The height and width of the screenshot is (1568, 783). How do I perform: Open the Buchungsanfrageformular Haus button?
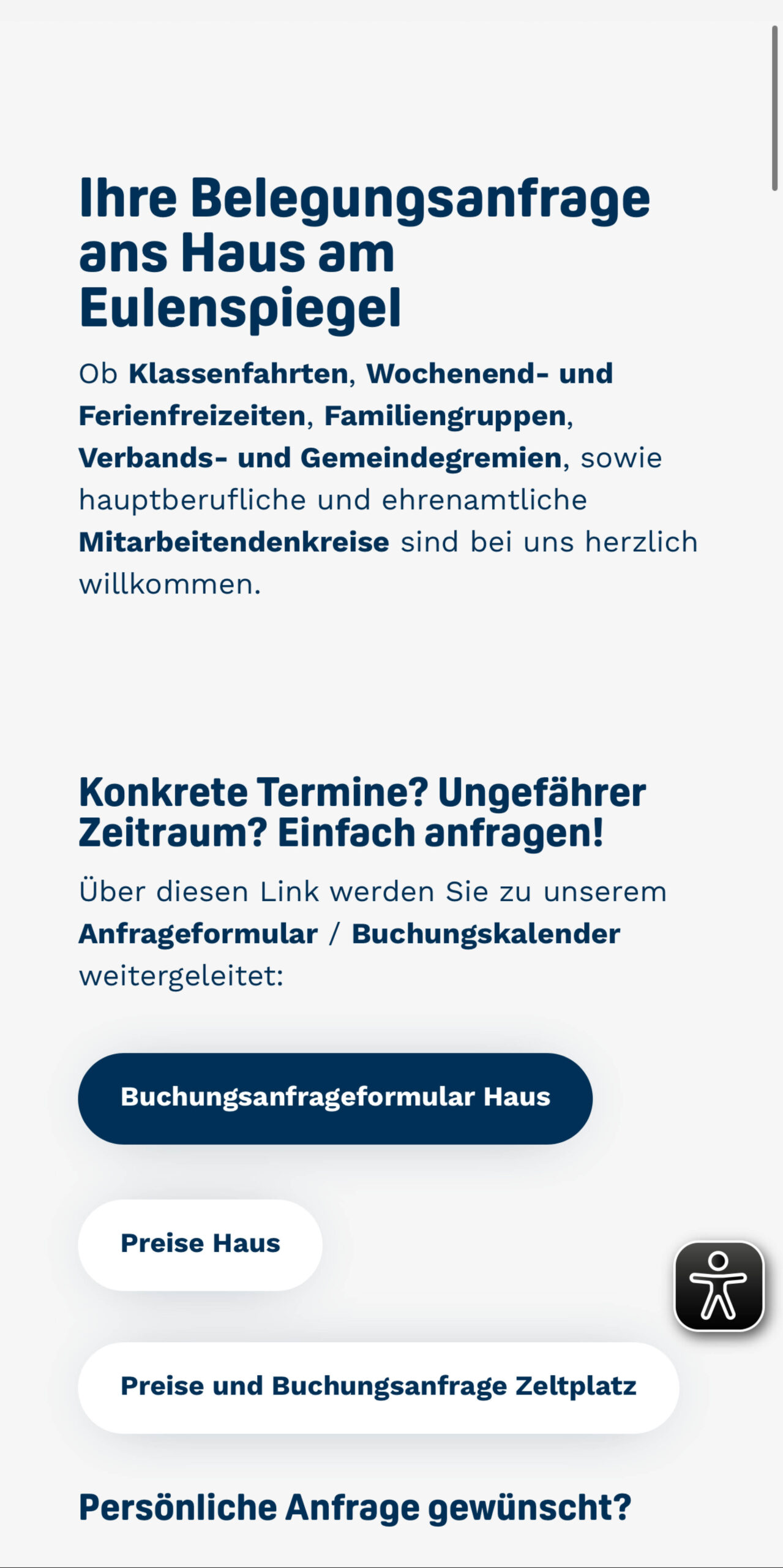coord(335,1097)
